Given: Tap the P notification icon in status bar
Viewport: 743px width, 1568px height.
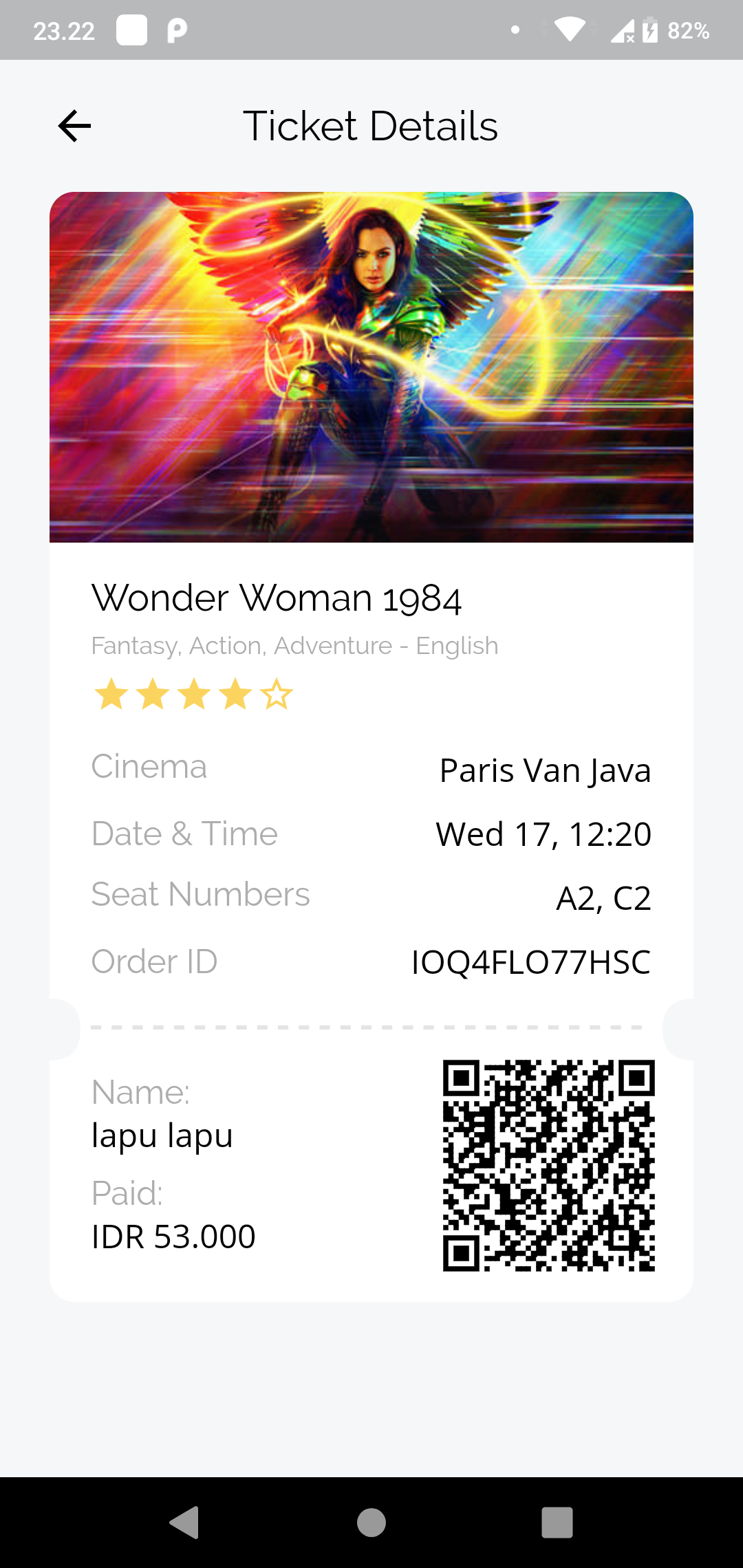Looking at the screenshot, I should (176, 29).
